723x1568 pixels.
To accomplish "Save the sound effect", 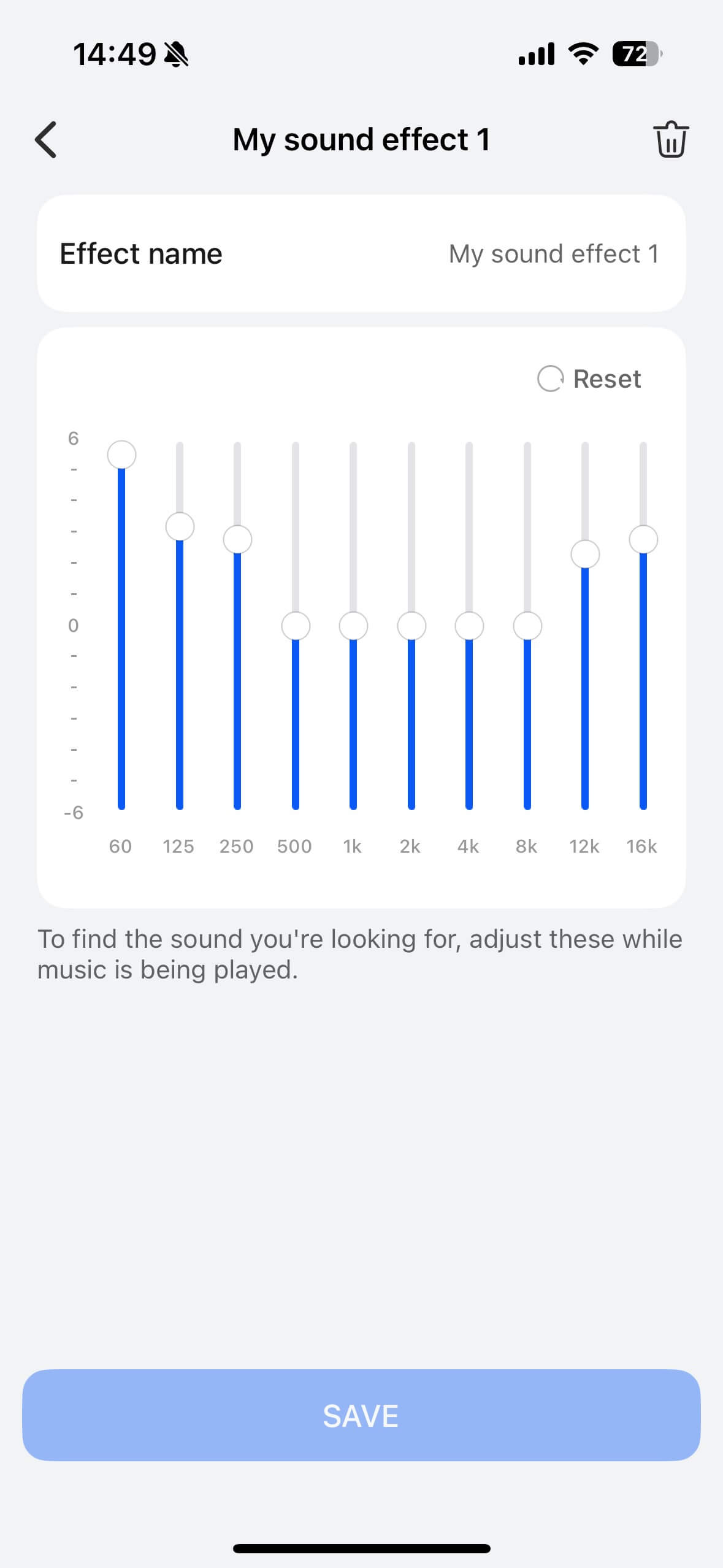I will [x=361, y=1416].
